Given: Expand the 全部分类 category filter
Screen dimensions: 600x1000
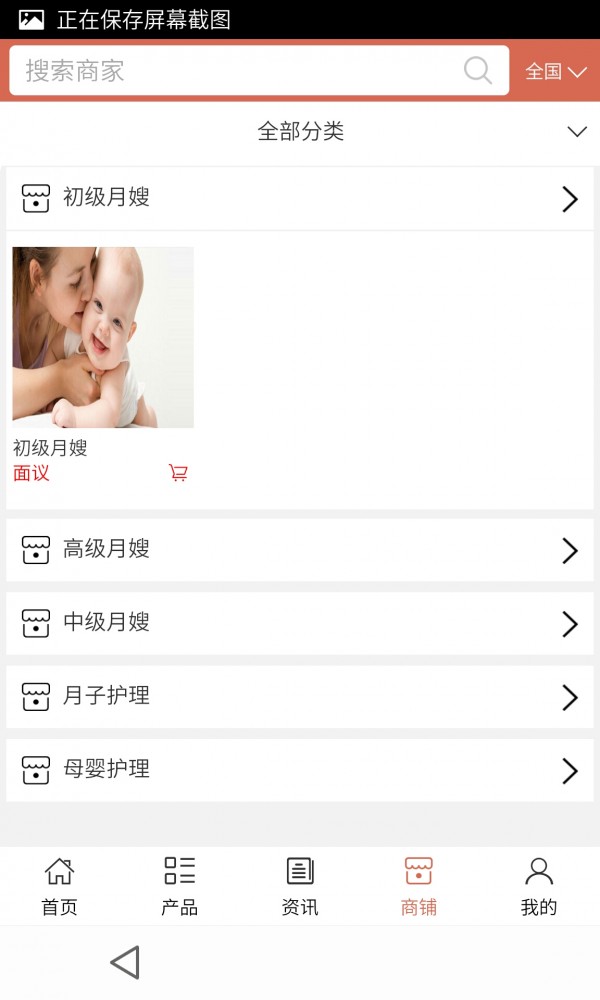Looking at the screenshot, I should [300, 131].
